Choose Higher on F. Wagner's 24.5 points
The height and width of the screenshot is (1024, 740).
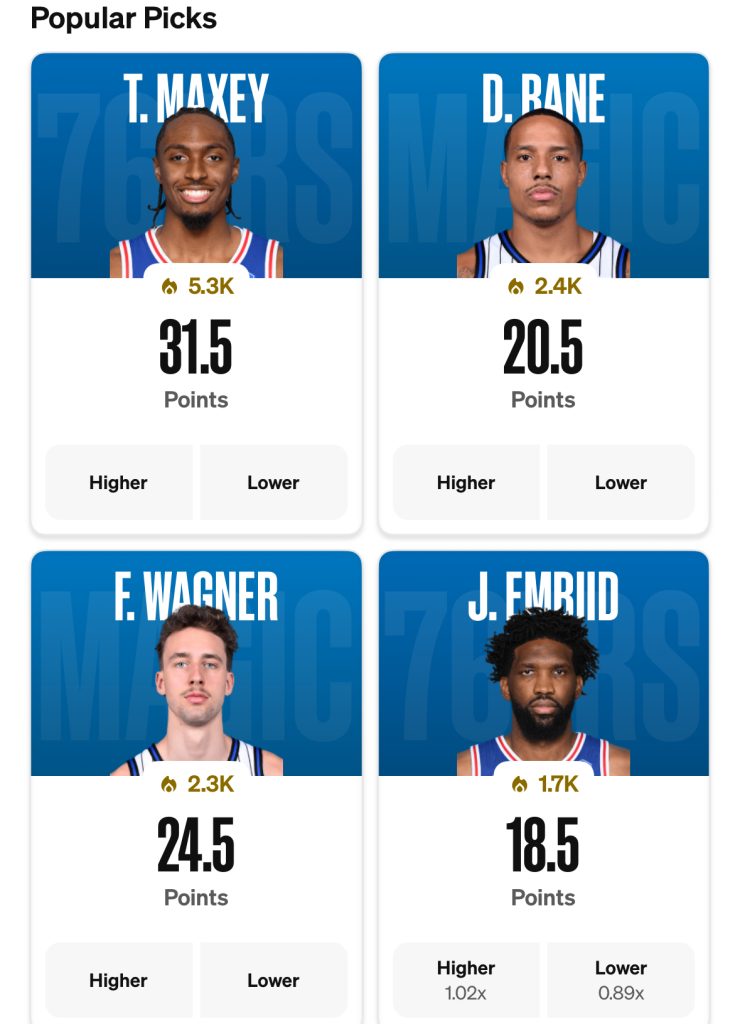118,980
